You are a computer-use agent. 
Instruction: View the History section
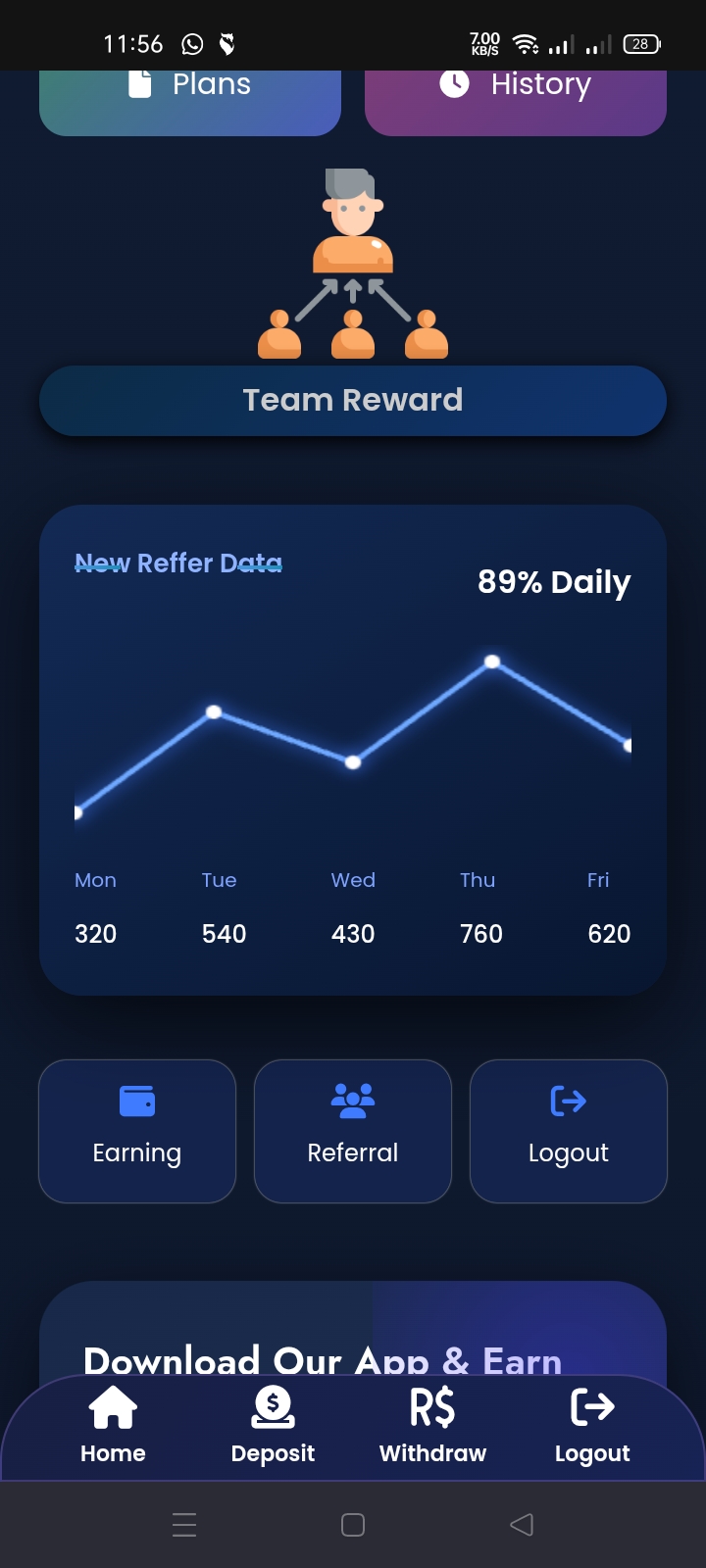click(516, 98)
